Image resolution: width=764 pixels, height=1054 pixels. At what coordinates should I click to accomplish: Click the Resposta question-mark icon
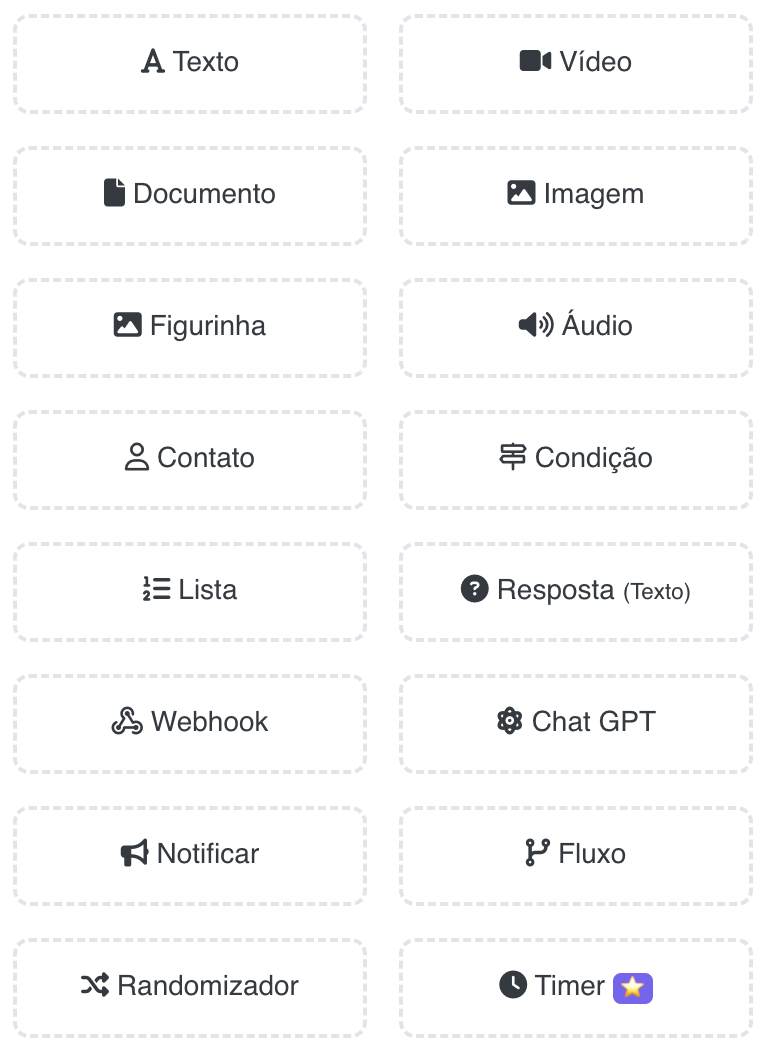point(477,590)
